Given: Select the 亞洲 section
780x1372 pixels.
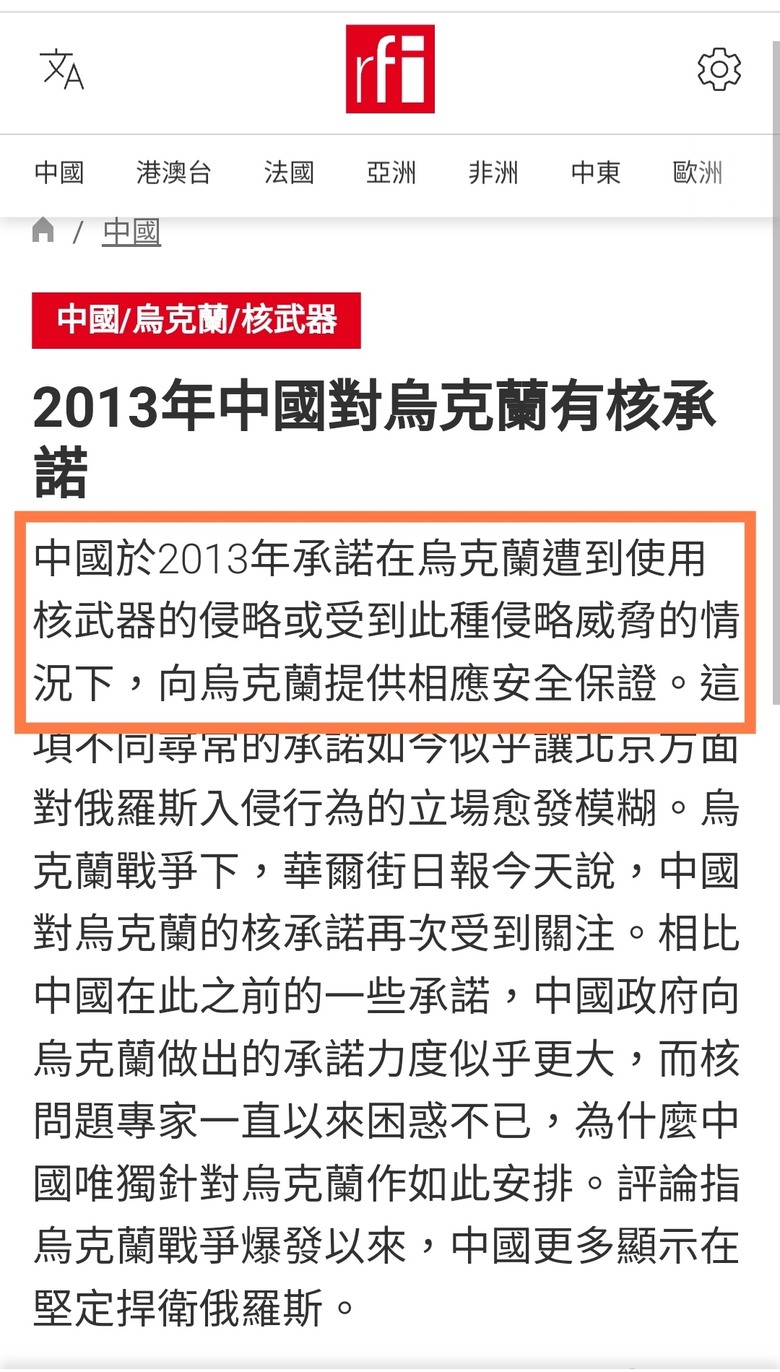Looking at the screenshot, I should pos(391,173).
